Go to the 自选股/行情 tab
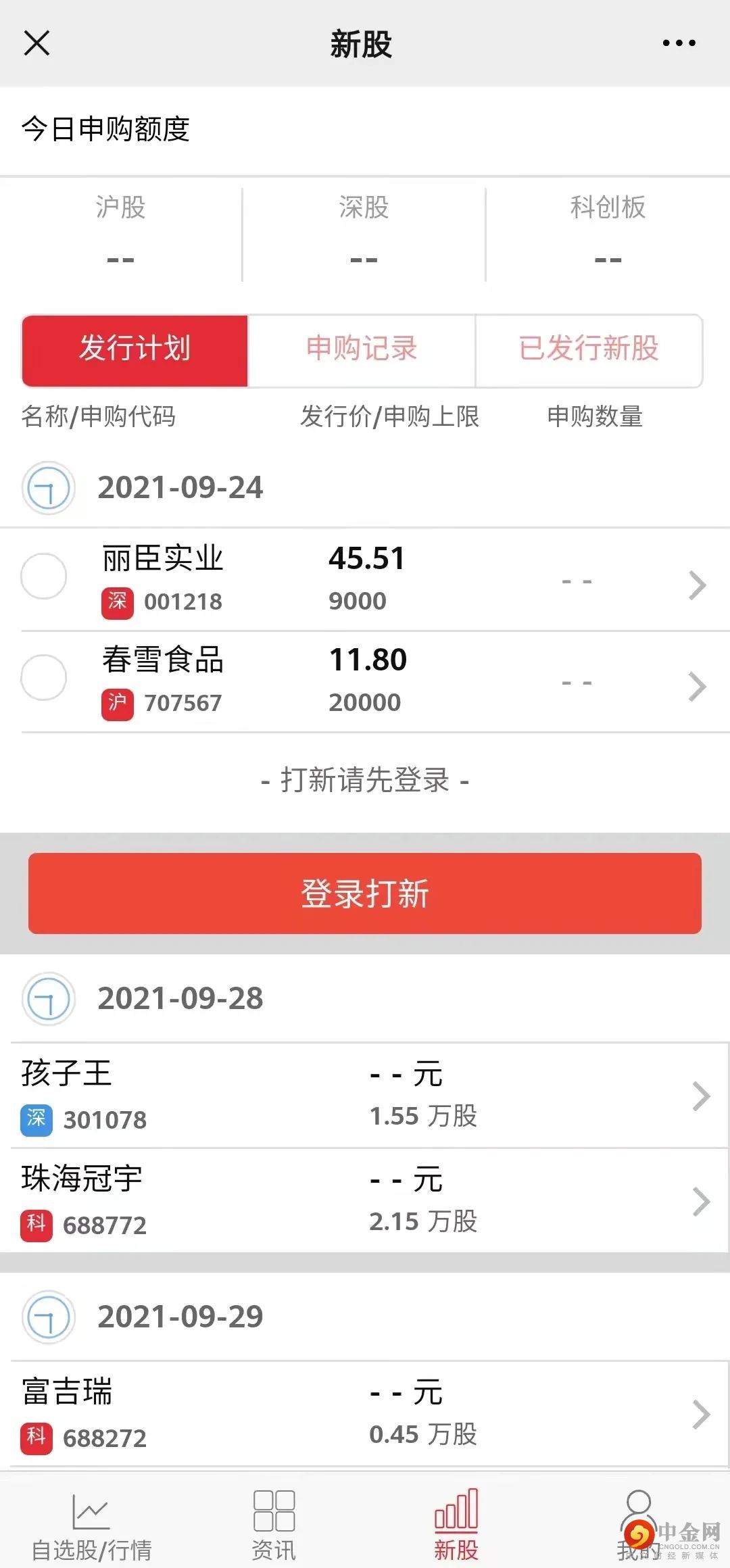Image resolution: width=730 pixels, height=1568 pixels. pyautogui.click(x=91, y=1525)
